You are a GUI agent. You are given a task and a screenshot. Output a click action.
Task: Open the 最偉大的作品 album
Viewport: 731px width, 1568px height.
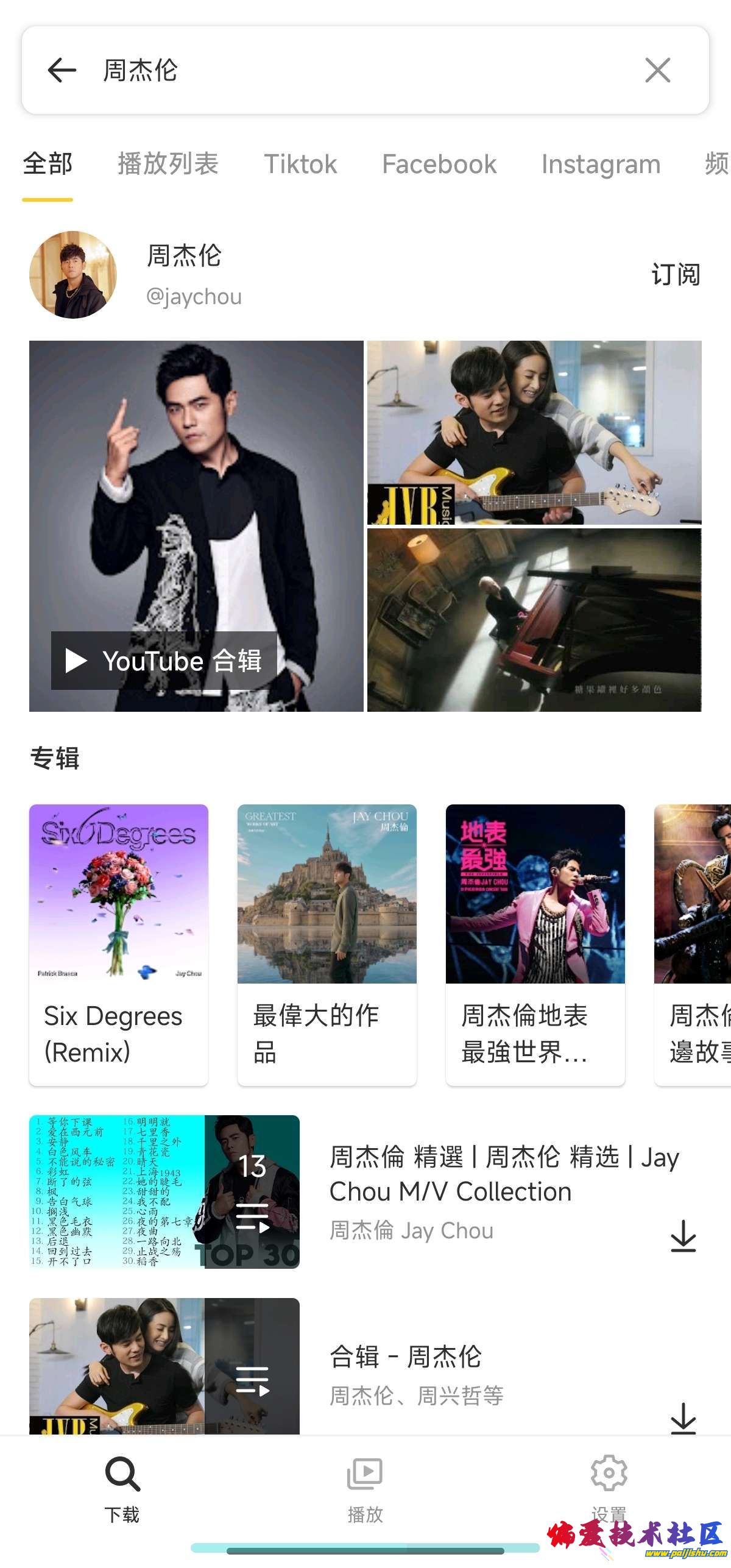[327, 944]
